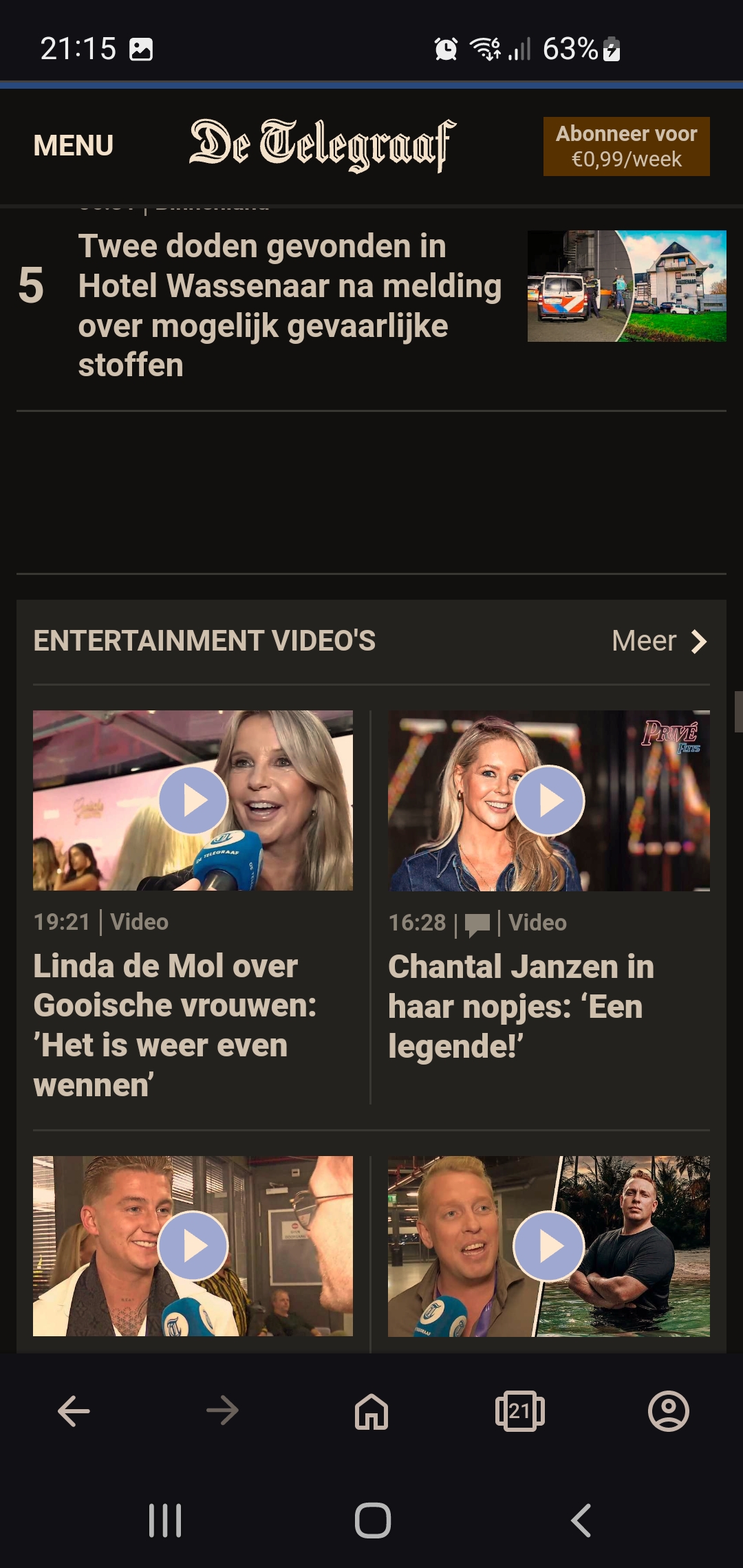This screenshot has height=1568, width=743.
Task: Open the MENU drawer
Action: click(x=74, y=146)
